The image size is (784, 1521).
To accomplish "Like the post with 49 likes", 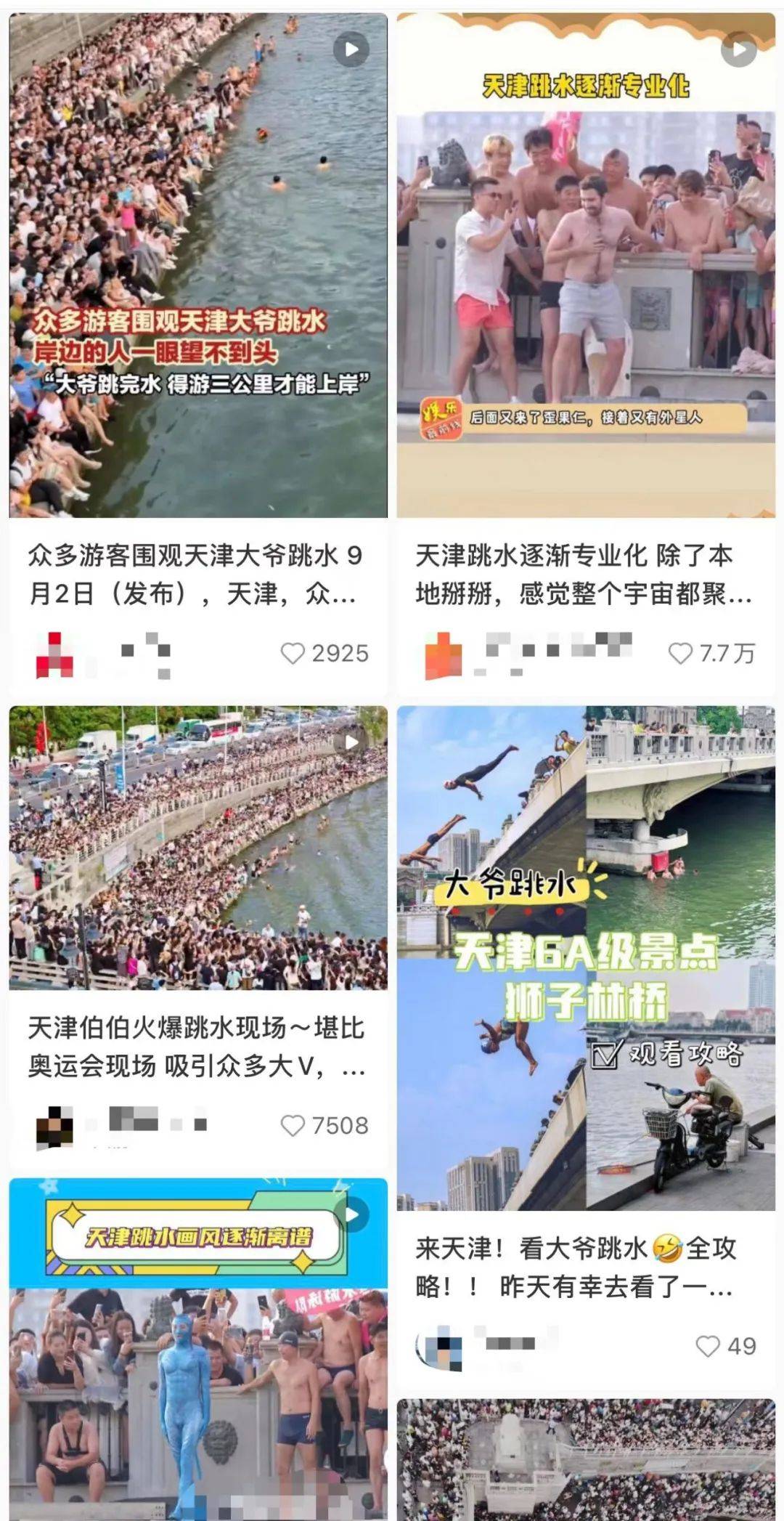I will tap(708, 1346).
